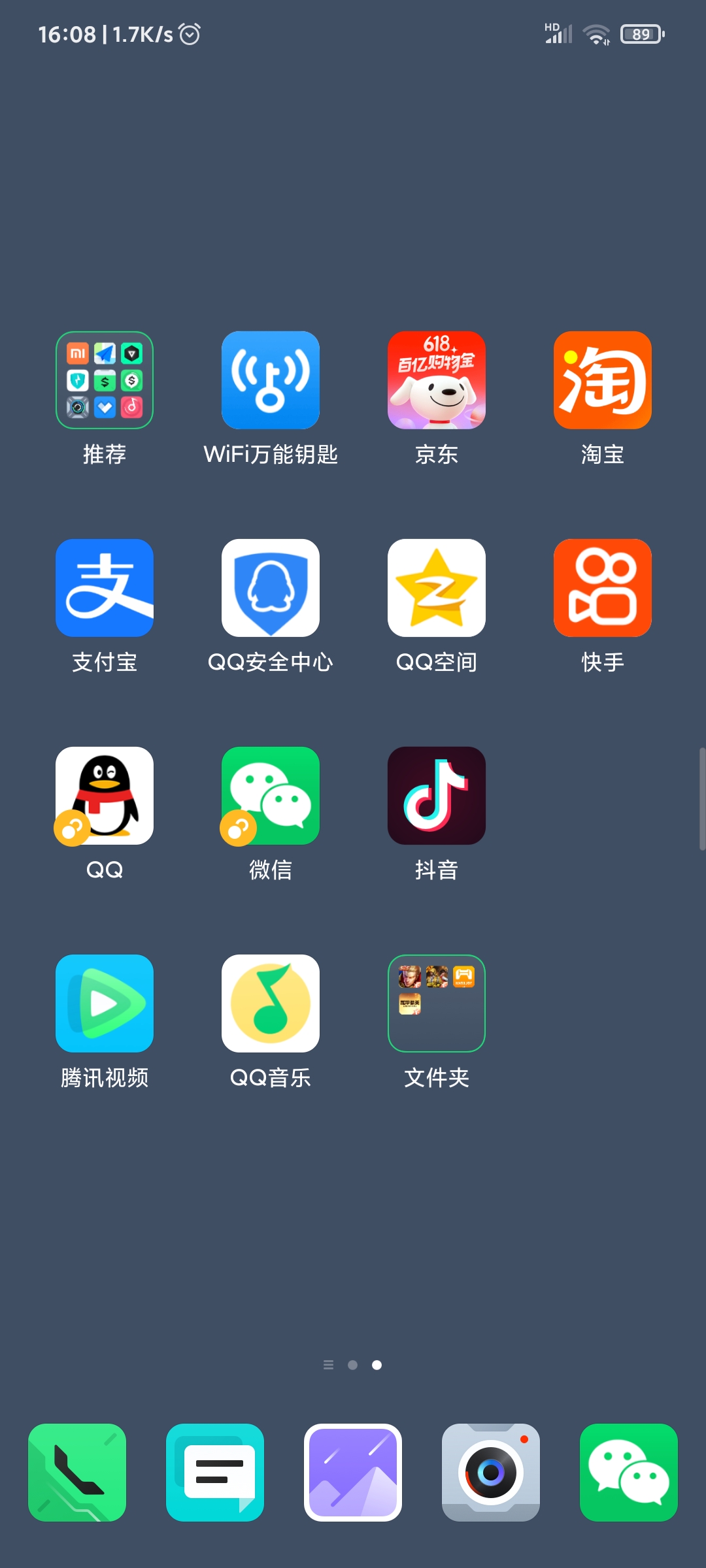This screenshot has width=706, height=1568.
Task: Open the messages app in the dock
Action: [x=215, y=1473]
